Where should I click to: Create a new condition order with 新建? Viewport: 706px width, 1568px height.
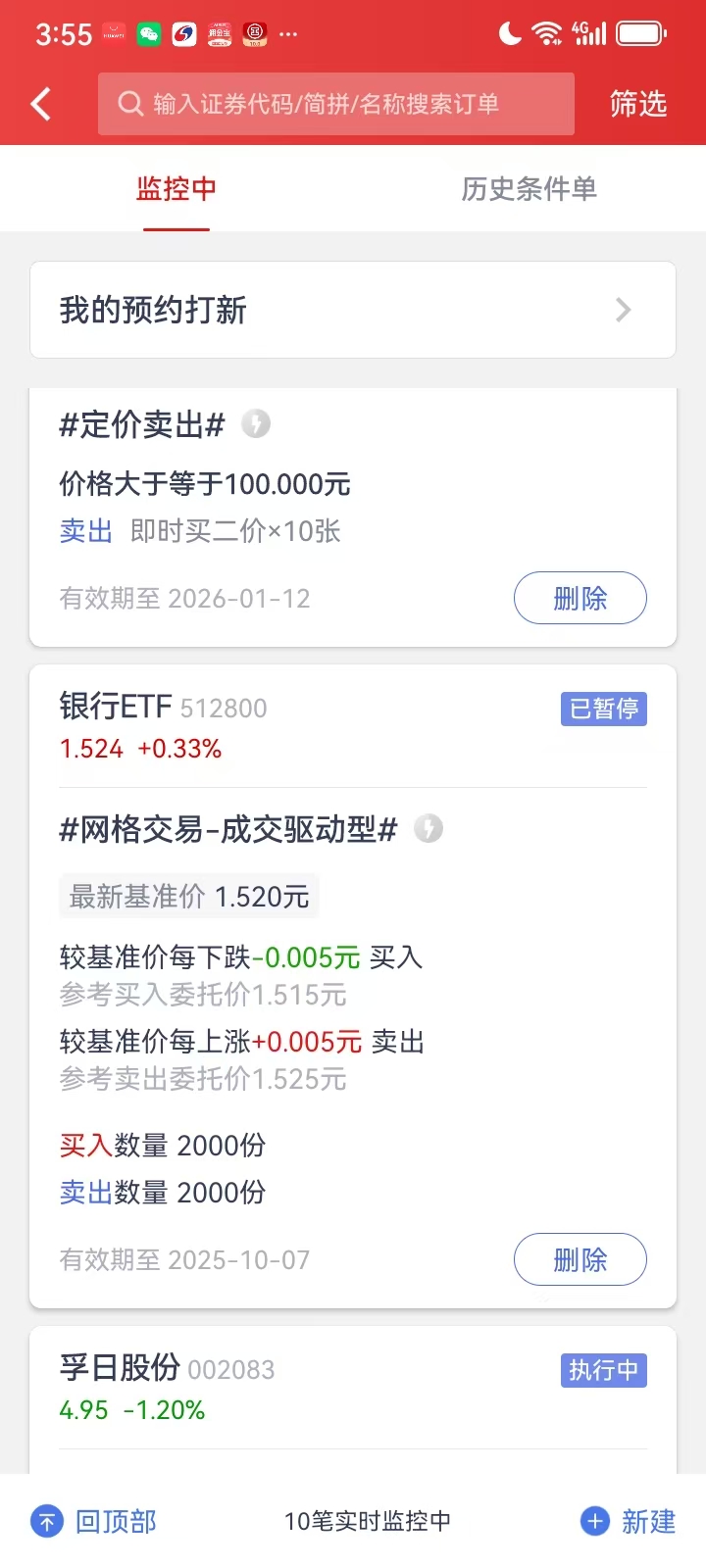coord(629,1521)
